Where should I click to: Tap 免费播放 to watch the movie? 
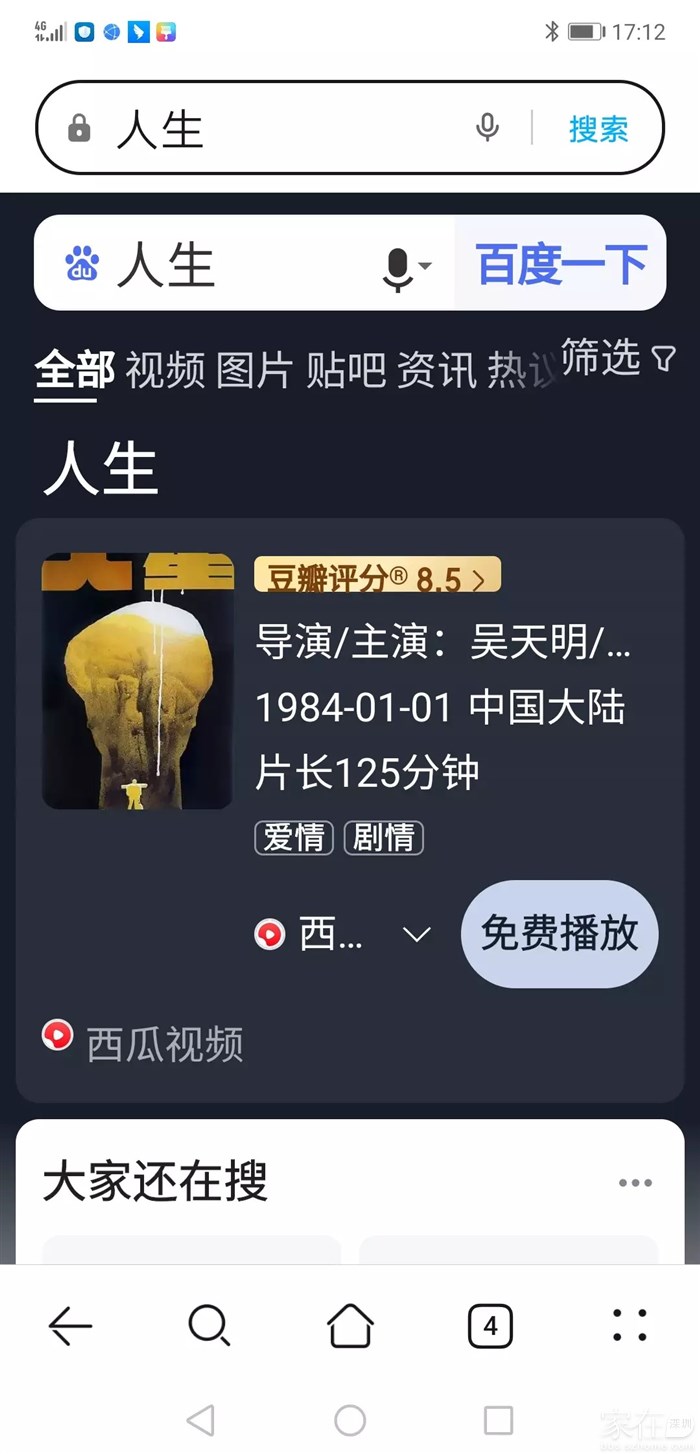tap(559, 933)
